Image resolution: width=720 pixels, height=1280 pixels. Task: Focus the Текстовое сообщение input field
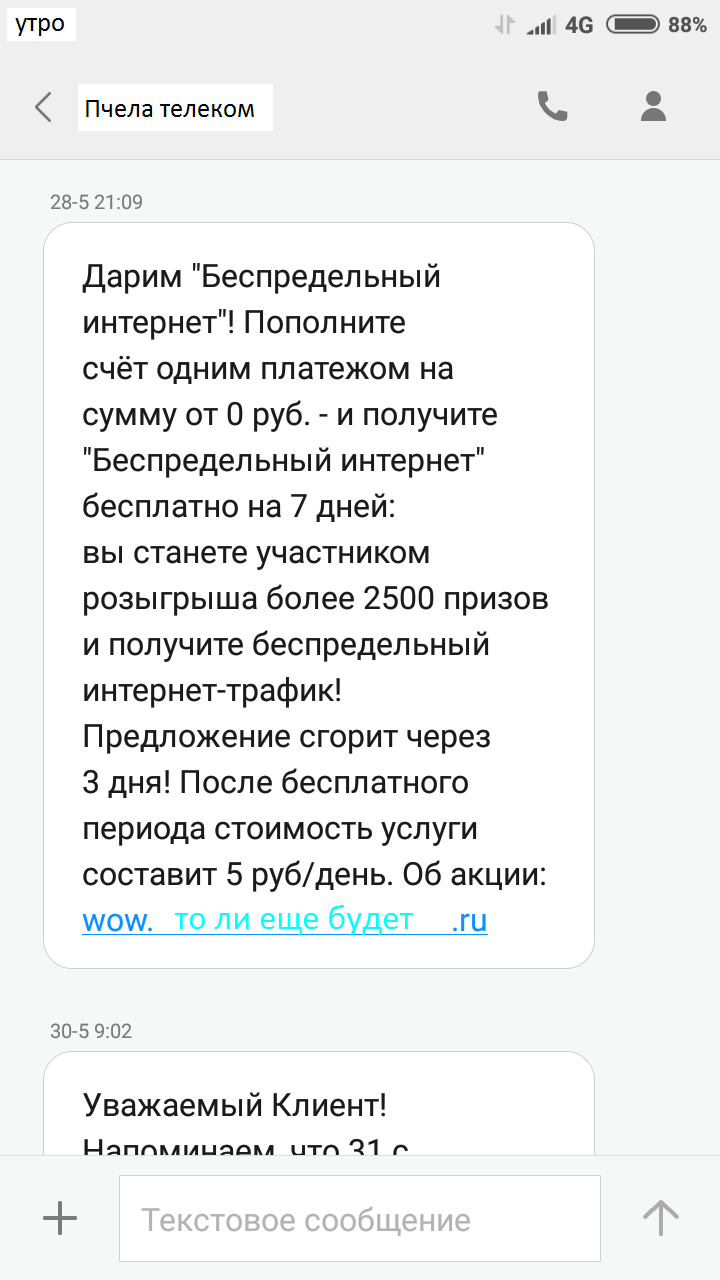click(359, 1219)
